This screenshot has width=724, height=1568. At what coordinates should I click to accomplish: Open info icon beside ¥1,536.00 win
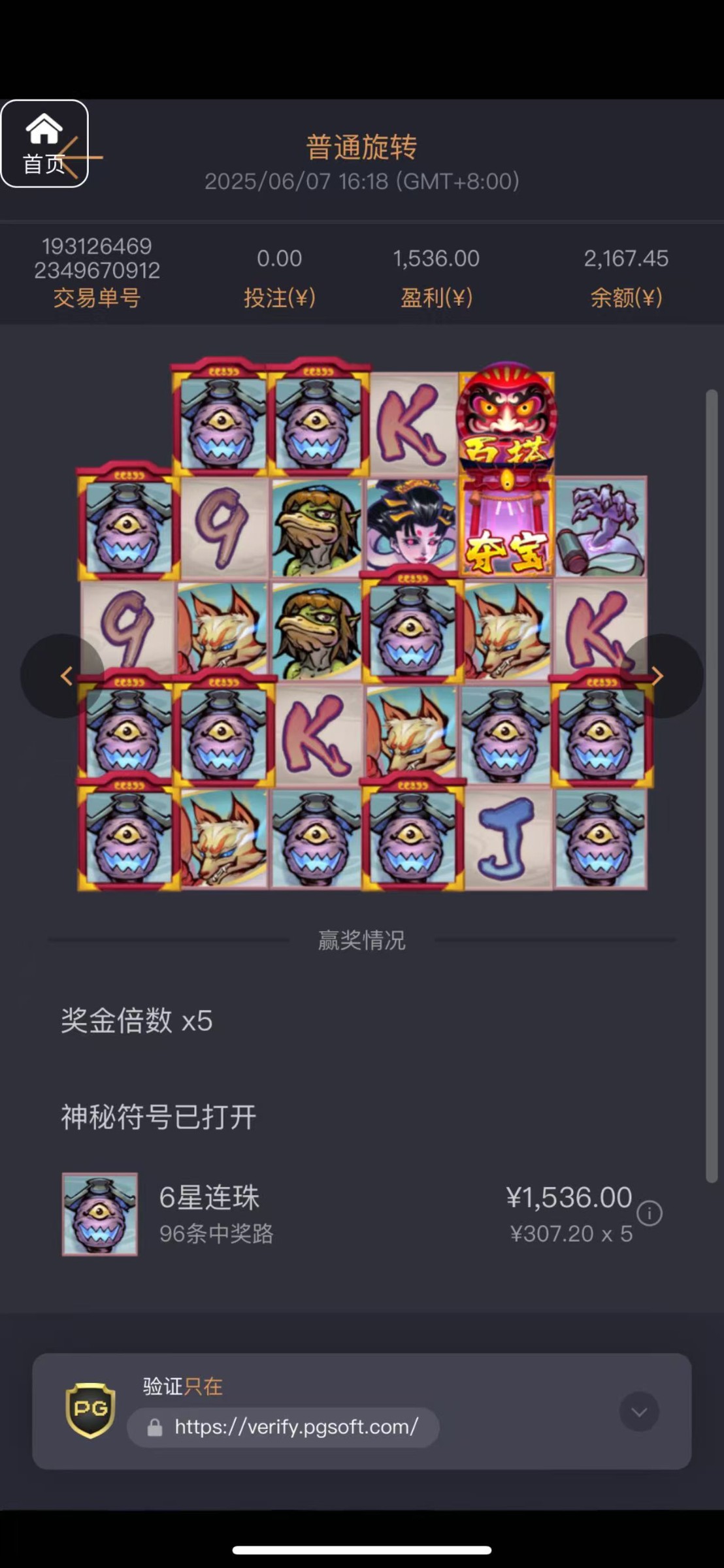(650, 1213)
